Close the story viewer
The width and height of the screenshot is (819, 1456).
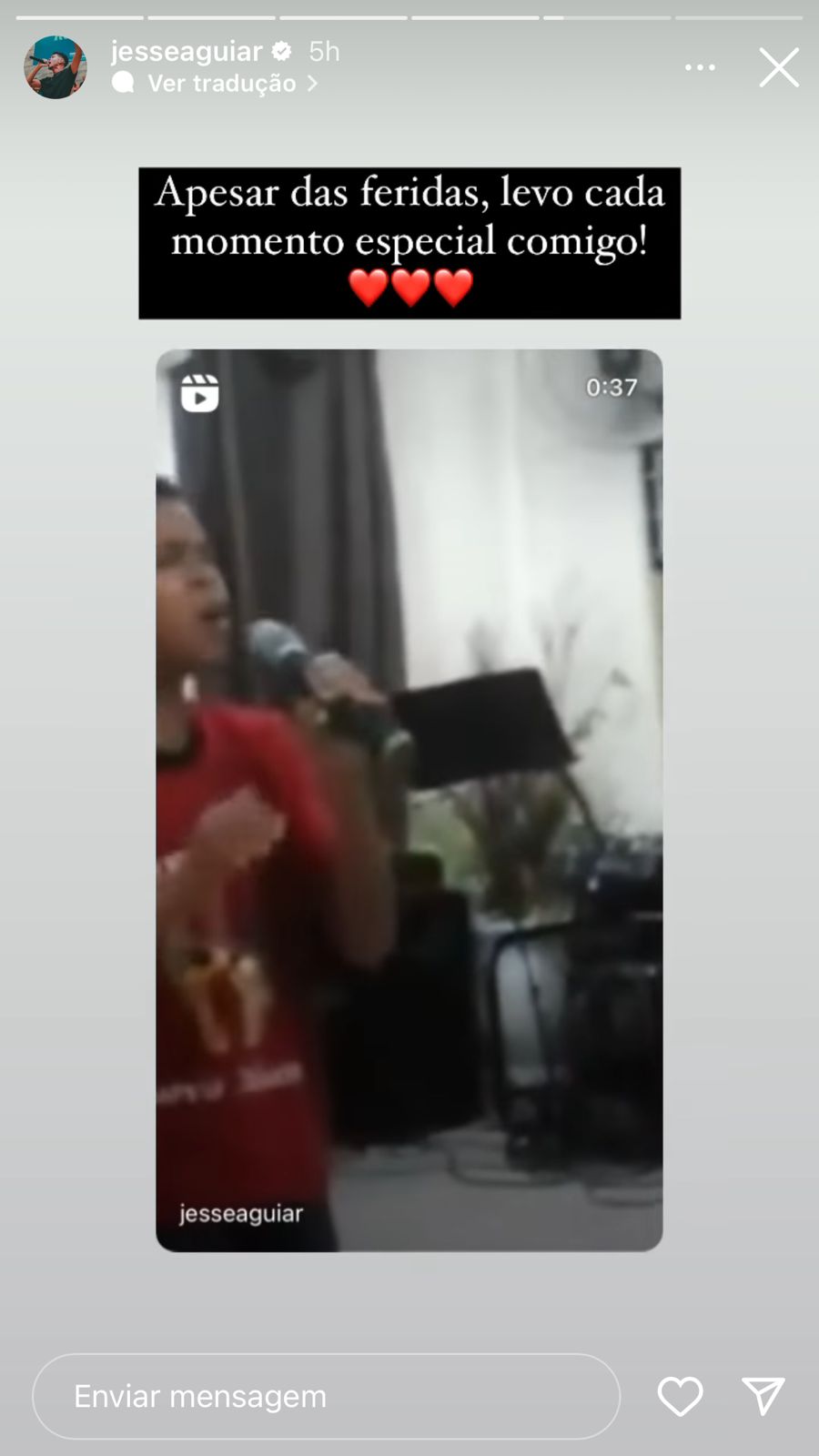tap(779, 68)
